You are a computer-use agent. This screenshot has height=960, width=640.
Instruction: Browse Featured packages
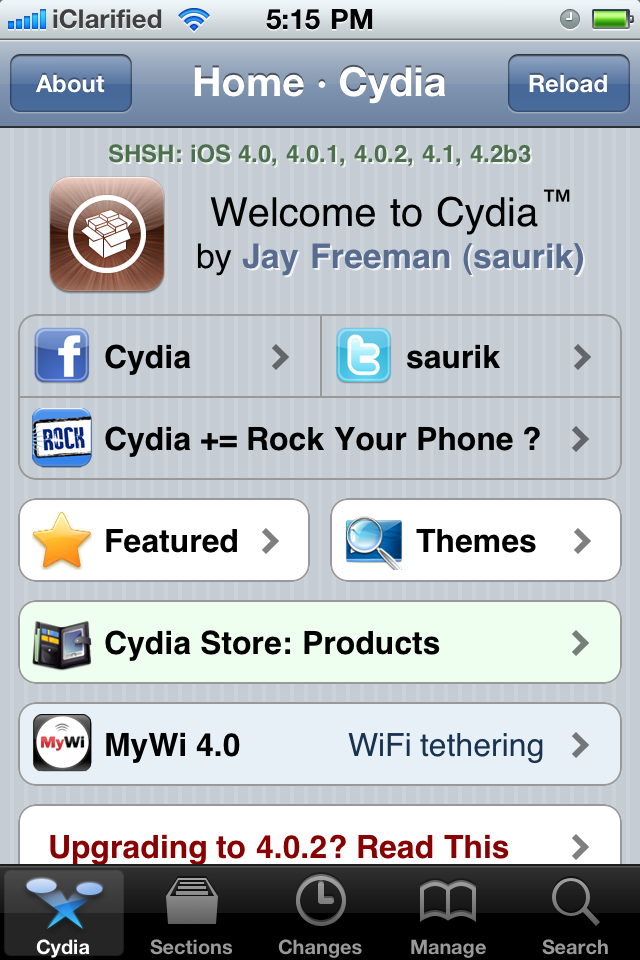(x=164, y=541)
